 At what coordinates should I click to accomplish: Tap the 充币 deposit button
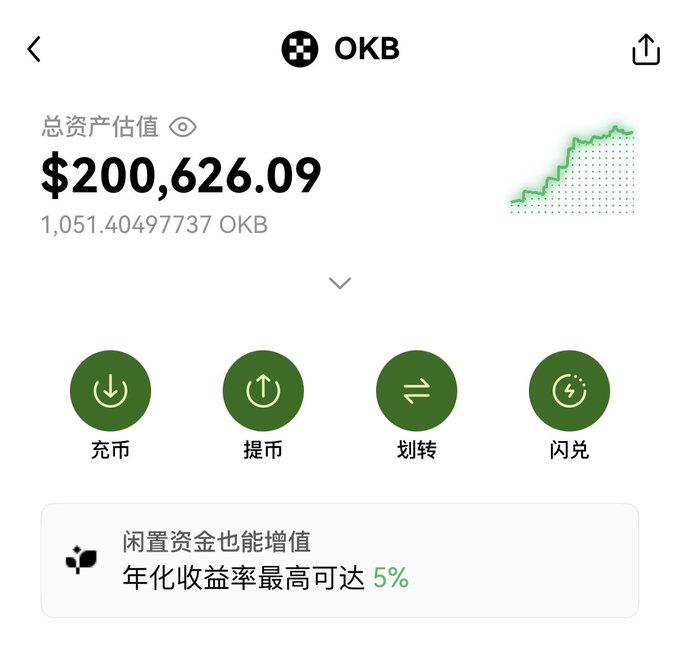(x=110, y=391)
